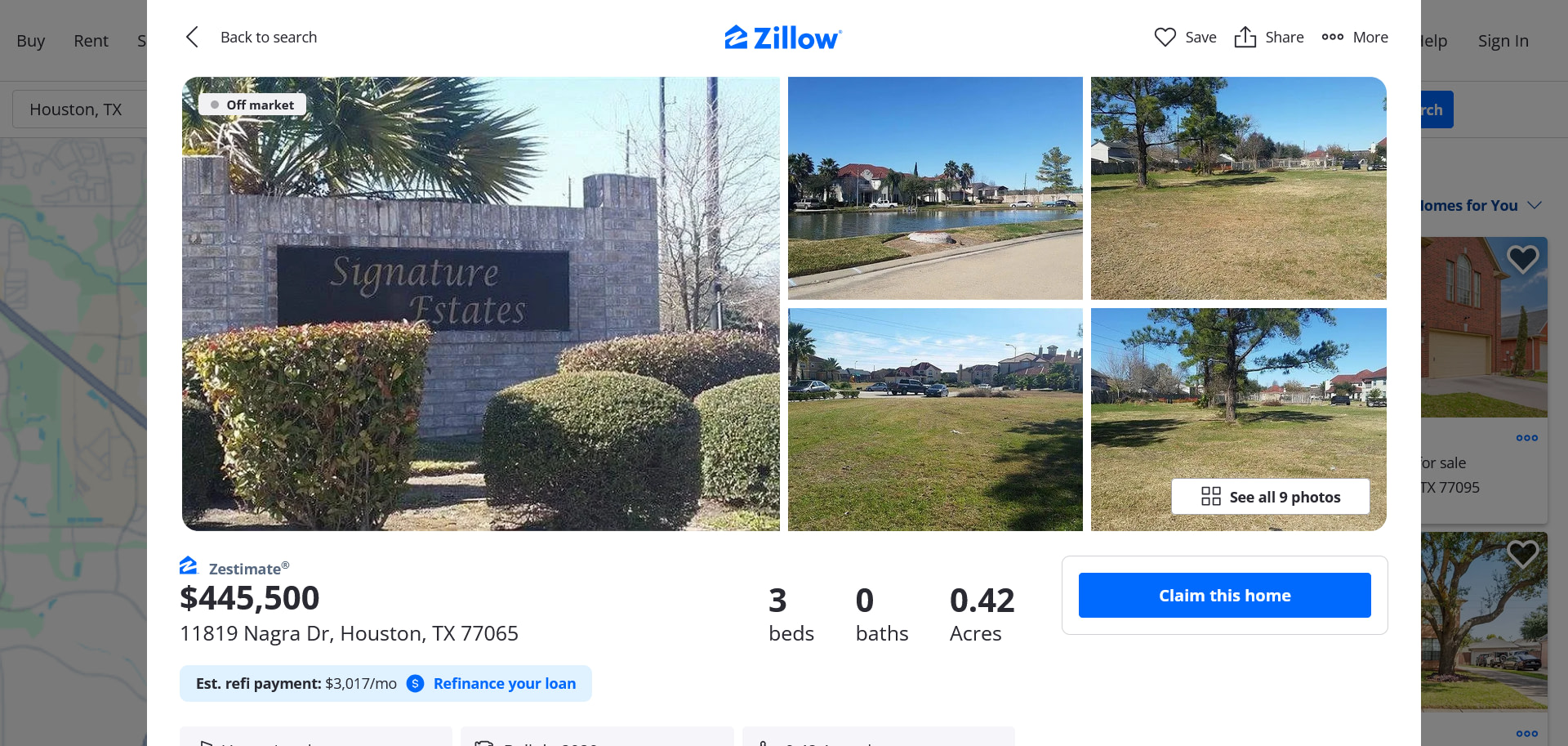Viewport: 1568px width, 746px height.
Task: Share this listing
Action: [1268, 38]
